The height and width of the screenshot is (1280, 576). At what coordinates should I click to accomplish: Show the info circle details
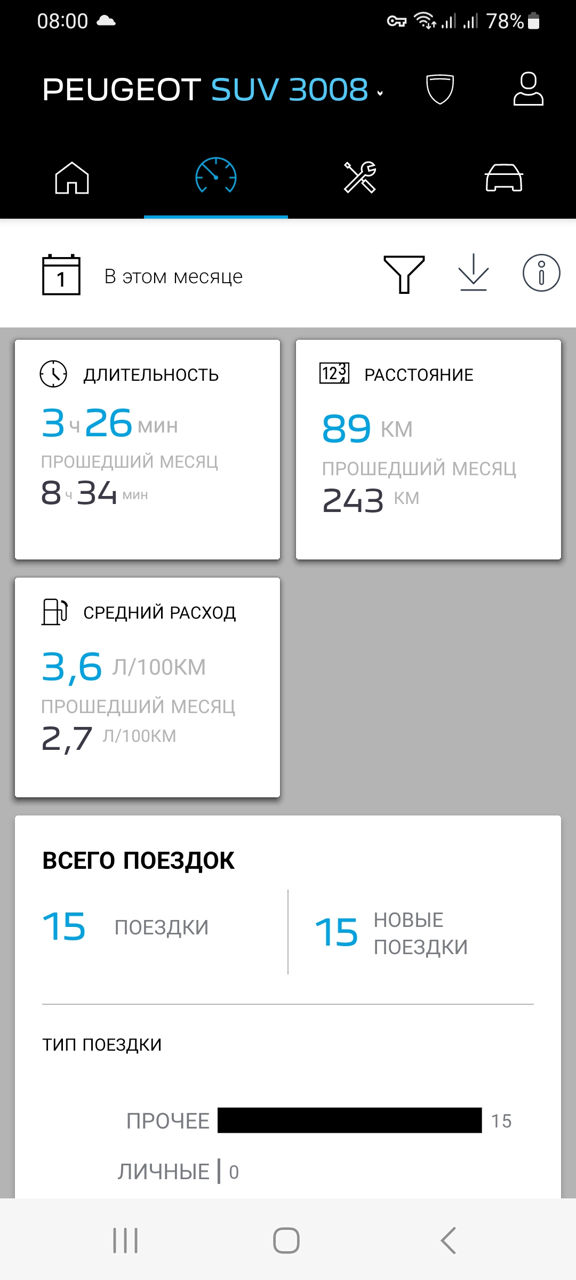[x=541, y=273]
